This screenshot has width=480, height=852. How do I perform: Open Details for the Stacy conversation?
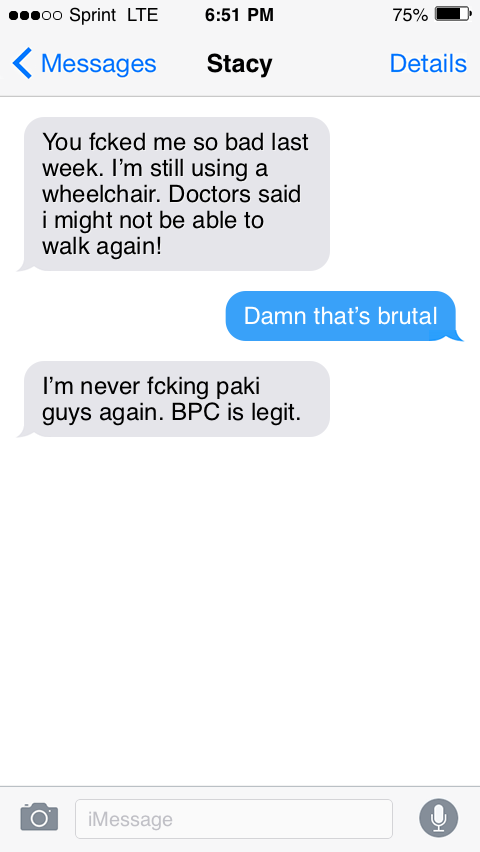[x=428, y=64]
